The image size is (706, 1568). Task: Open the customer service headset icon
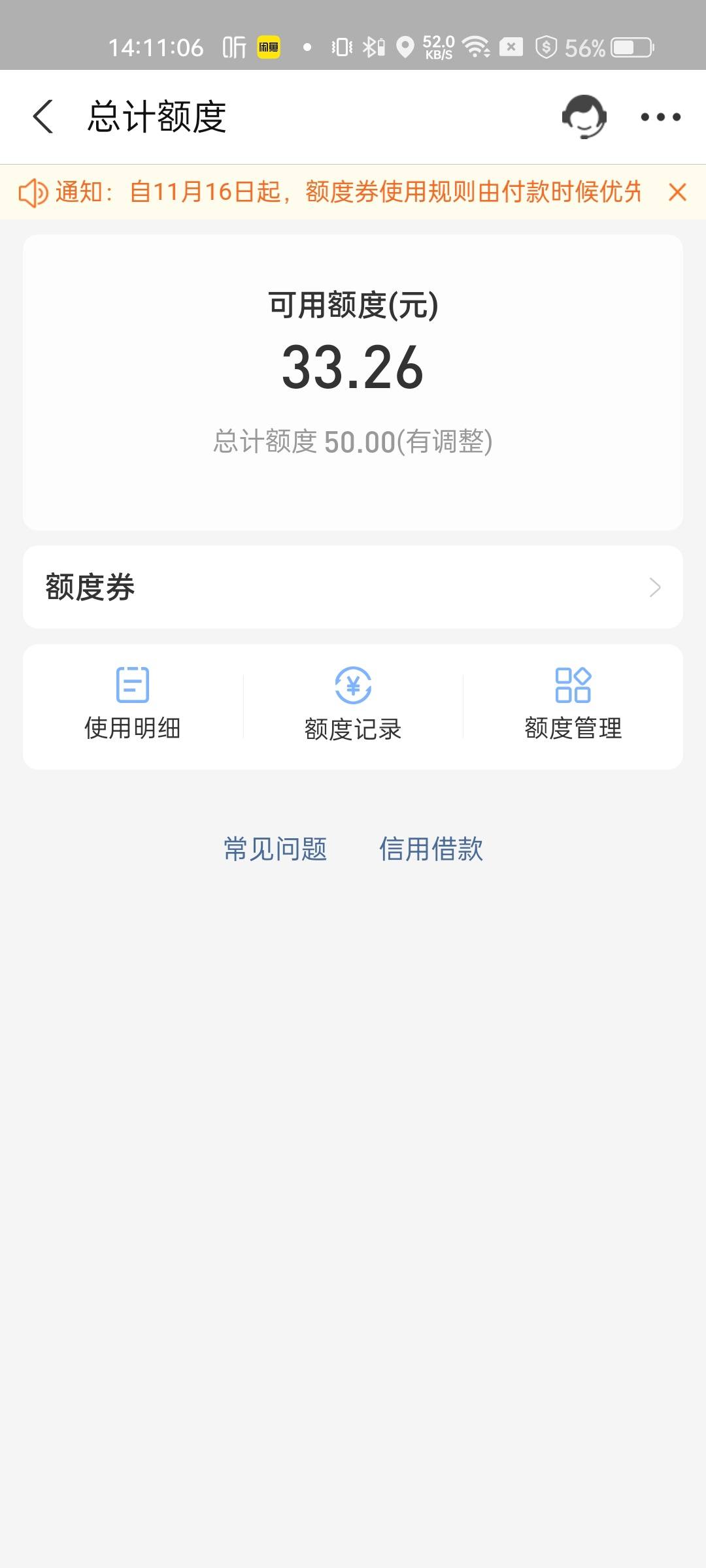tap(584, 117)
